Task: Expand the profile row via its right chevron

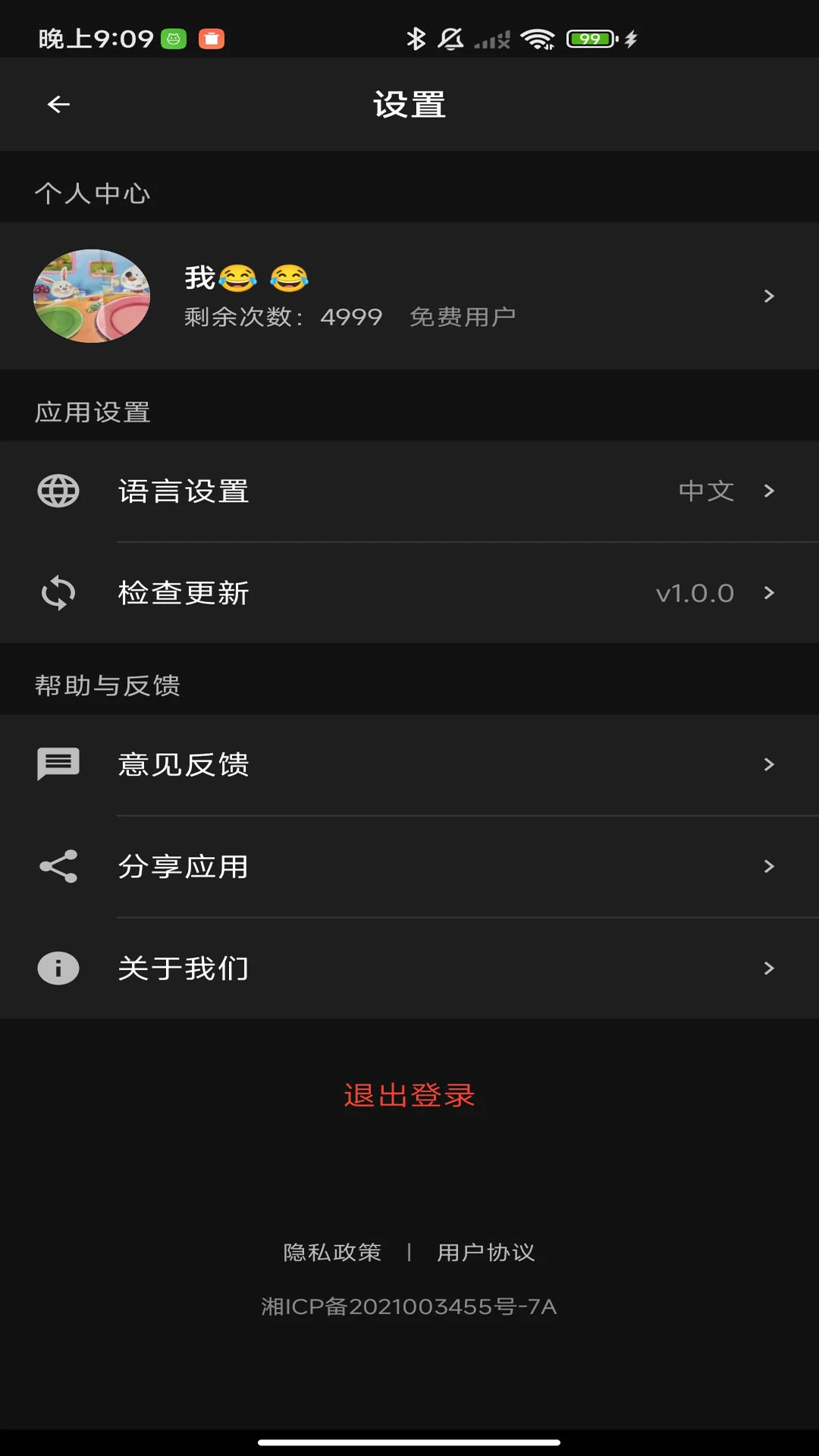Action: click(770, 296)
